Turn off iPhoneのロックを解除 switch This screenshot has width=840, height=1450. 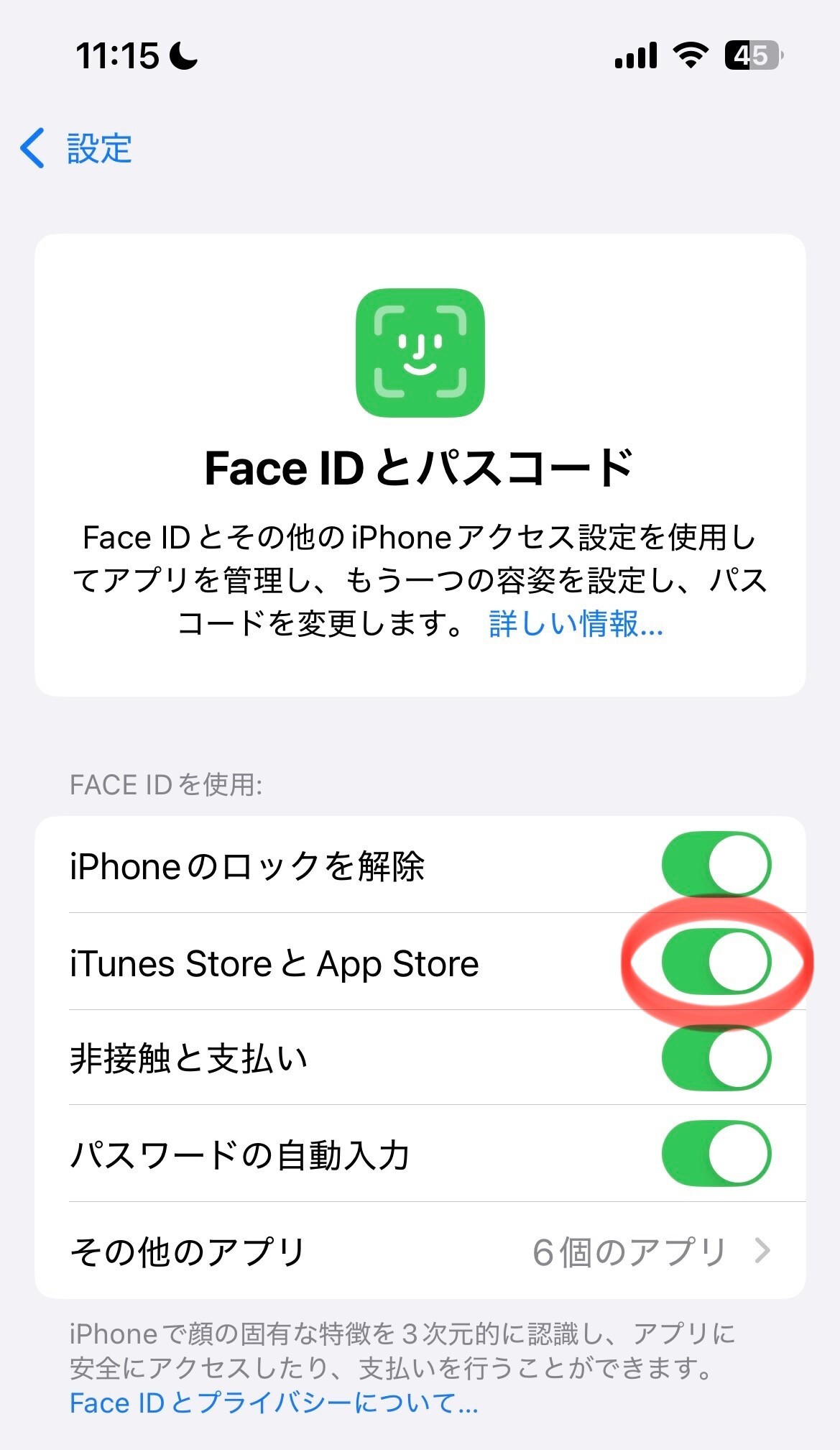tap(716, 864)
